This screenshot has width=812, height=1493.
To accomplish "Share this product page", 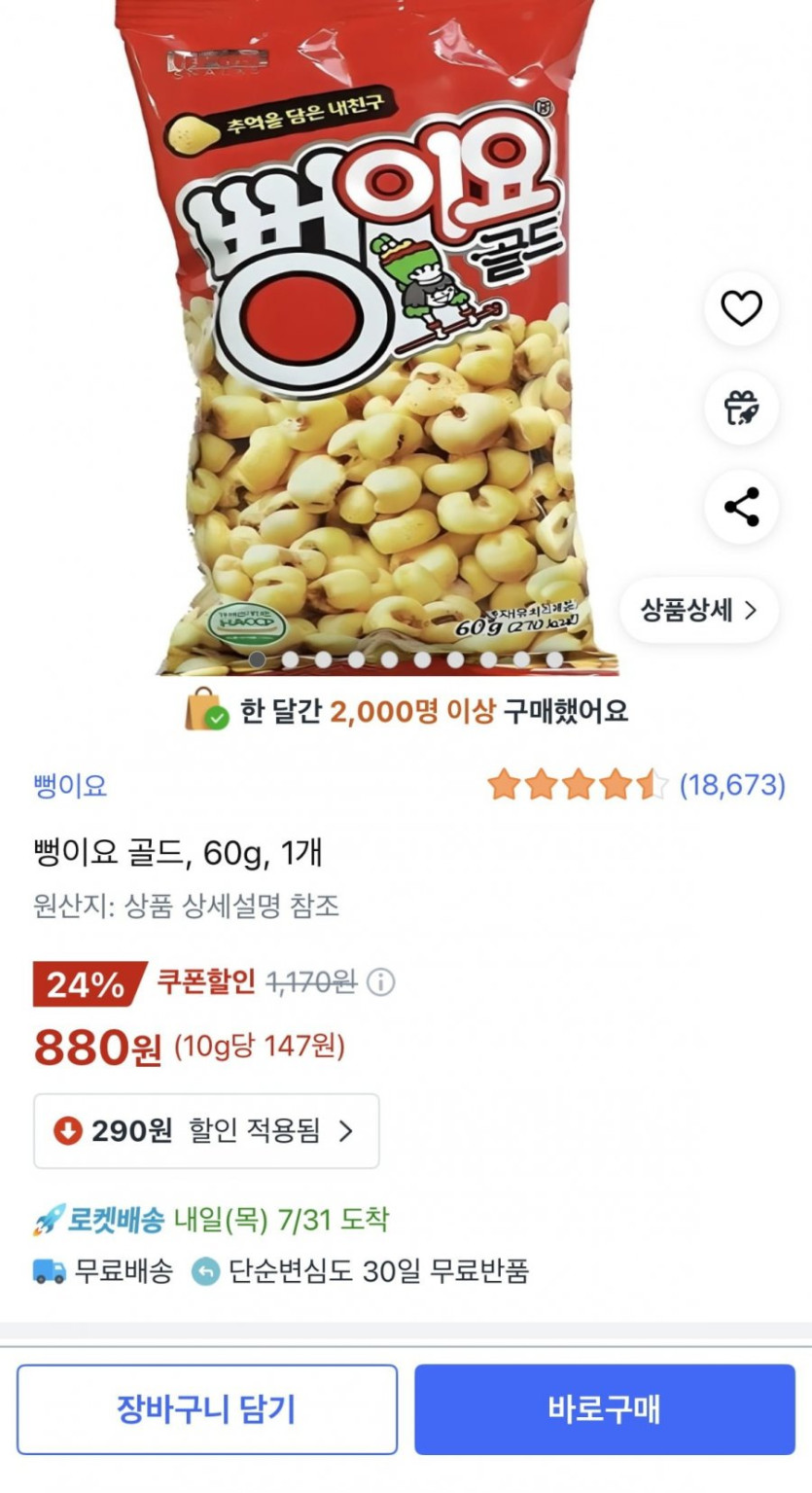I will (741, 508).
